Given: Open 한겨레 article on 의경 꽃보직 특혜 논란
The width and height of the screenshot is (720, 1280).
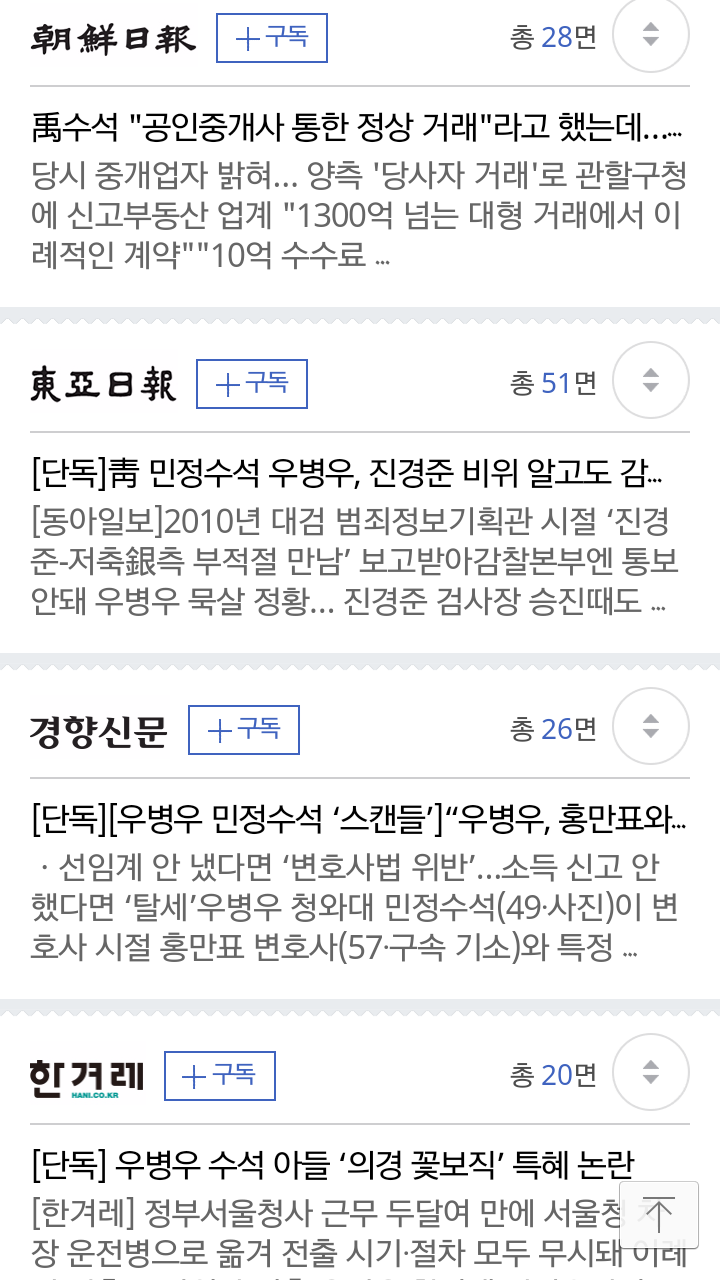Looking at the screenshot, I should (x=332, y=1165).
